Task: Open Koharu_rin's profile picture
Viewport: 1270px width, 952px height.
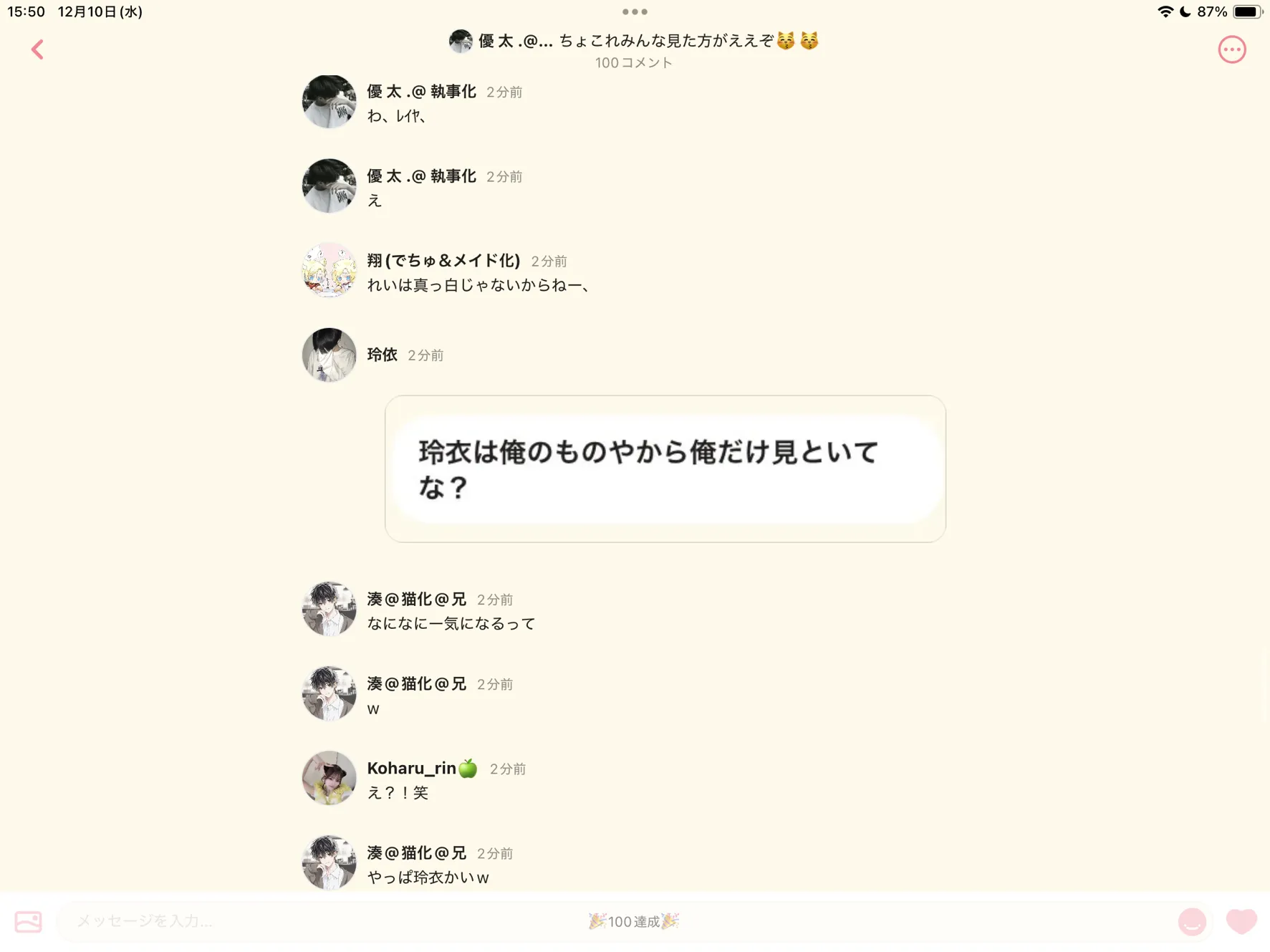Action: click(x=329, y=778)
